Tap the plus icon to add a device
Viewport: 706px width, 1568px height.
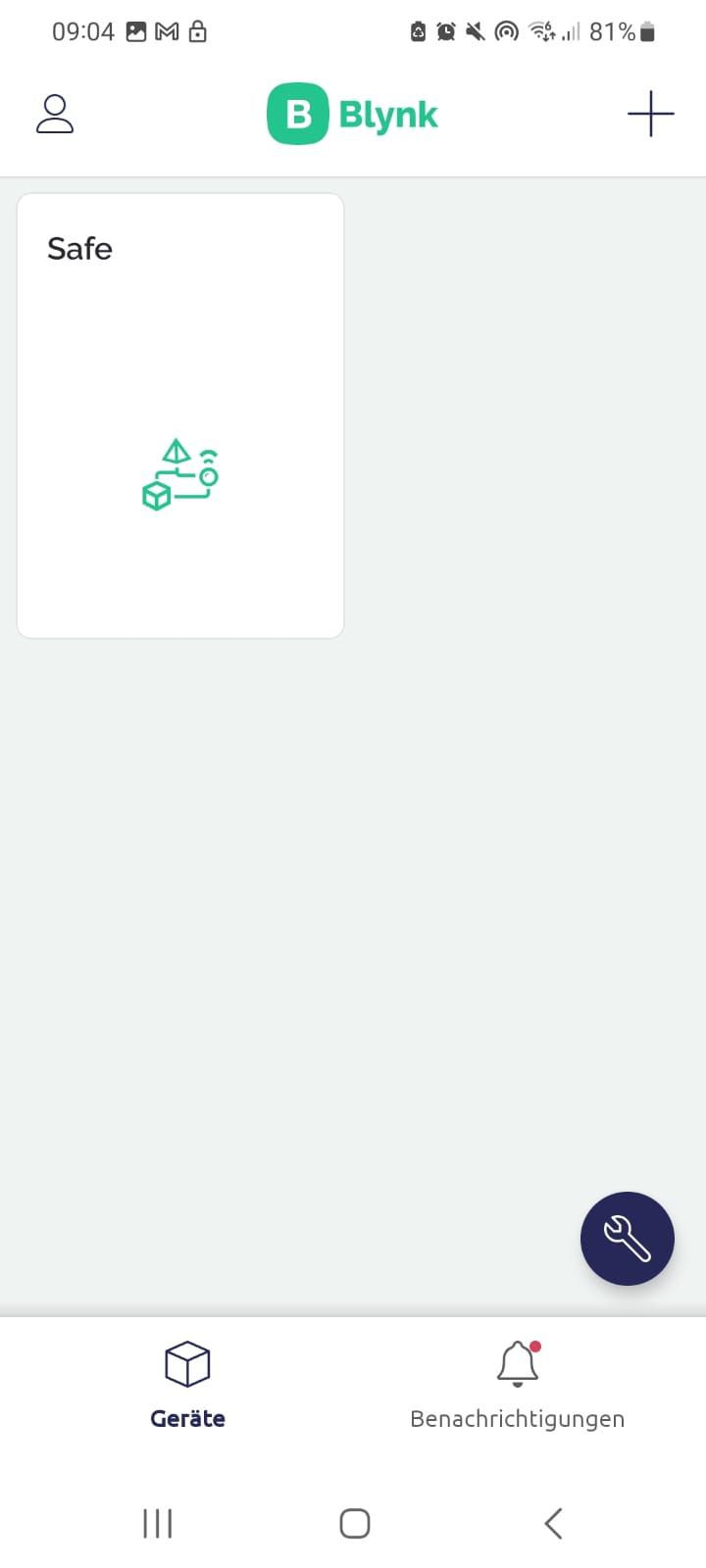pos(650,114)
